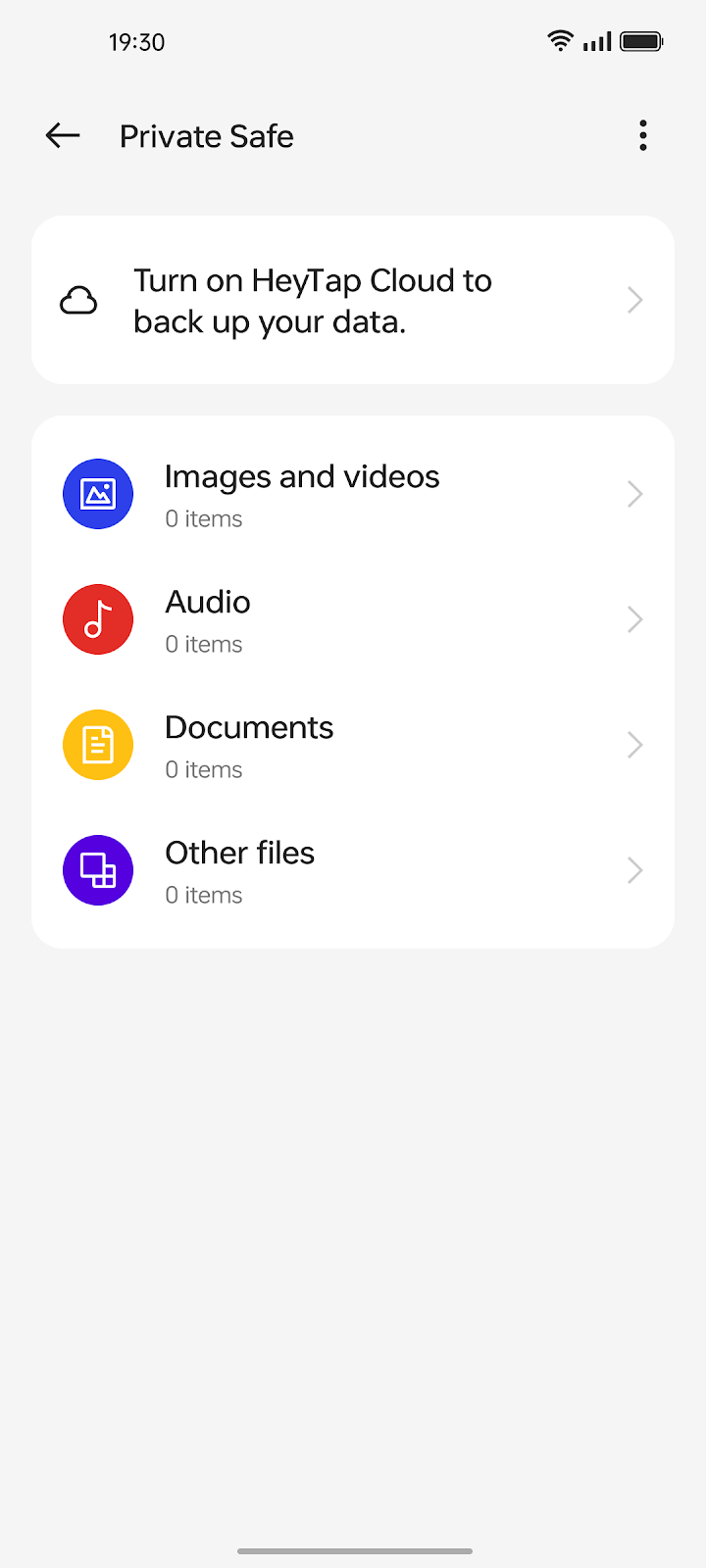Open the Audio category

pyautogui.click(x=353, y=619)
